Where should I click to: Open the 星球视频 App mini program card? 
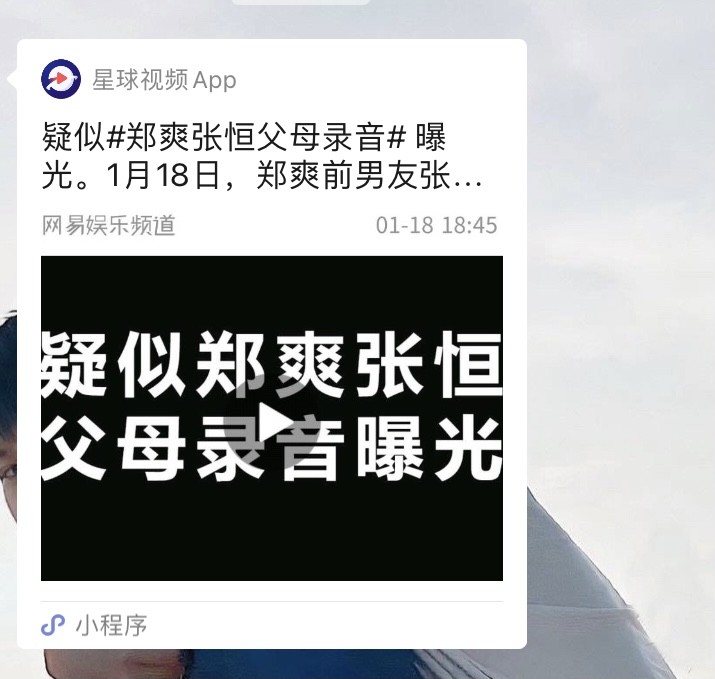[163, 80]
